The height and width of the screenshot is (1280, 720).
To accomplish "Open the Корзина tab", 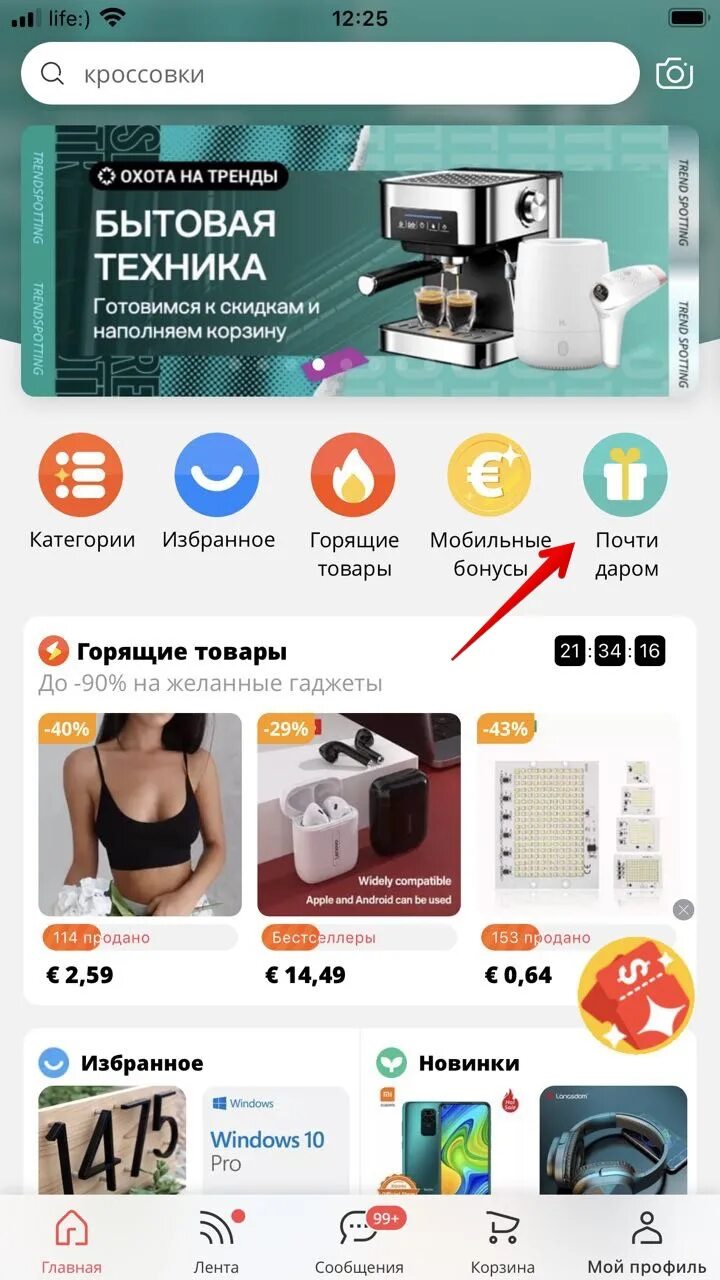I will click(502, 1241).
